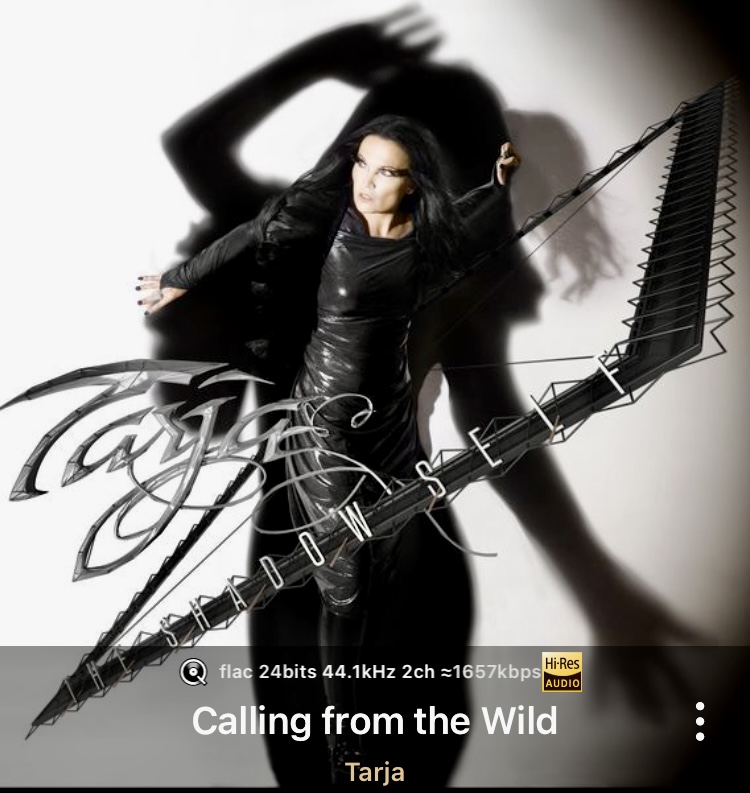Open artist Tarja's page
This screenshot has width=750, height=793.
pos(375,773)
